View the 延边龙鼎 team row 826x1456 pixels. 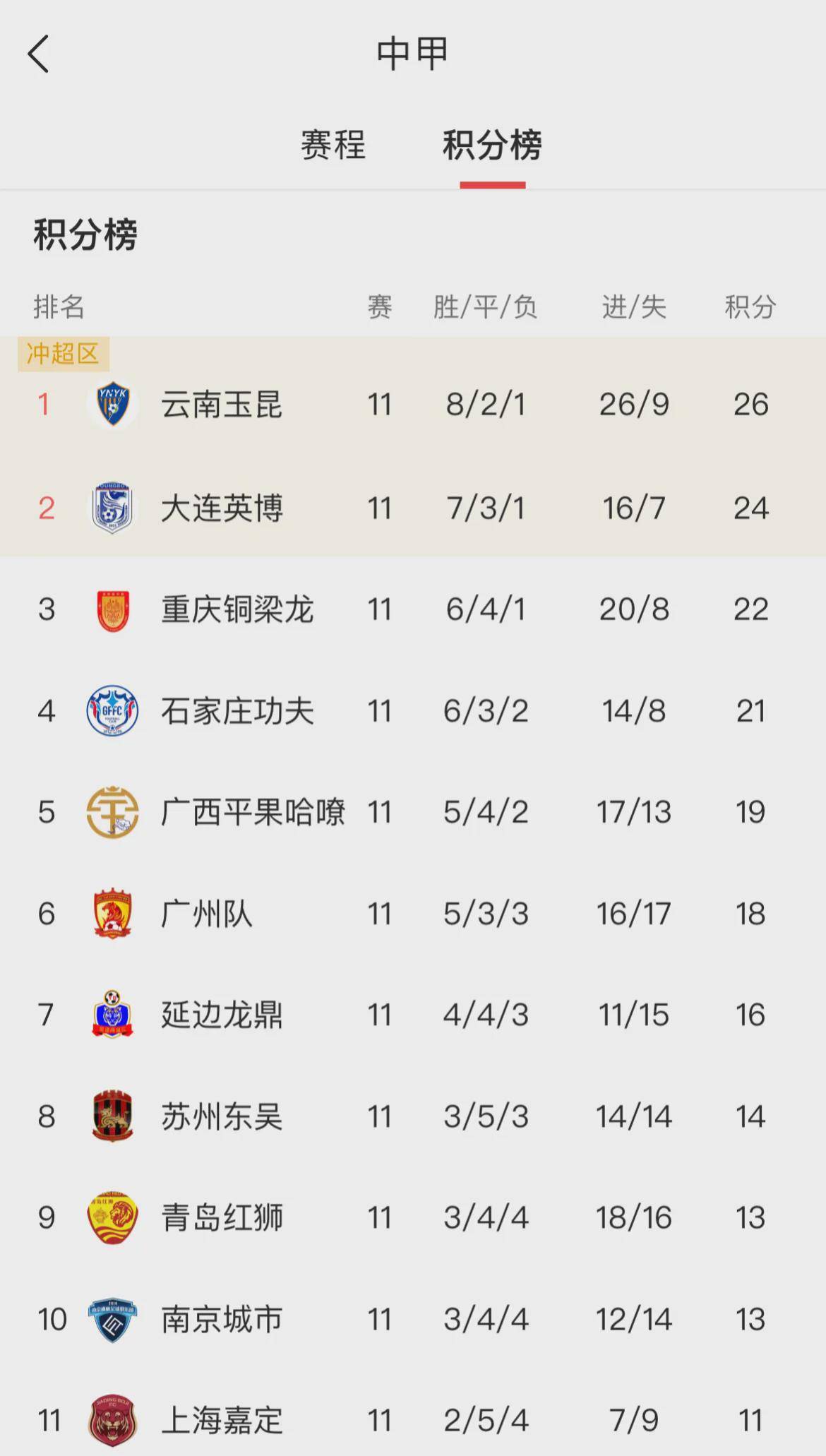222,1015
